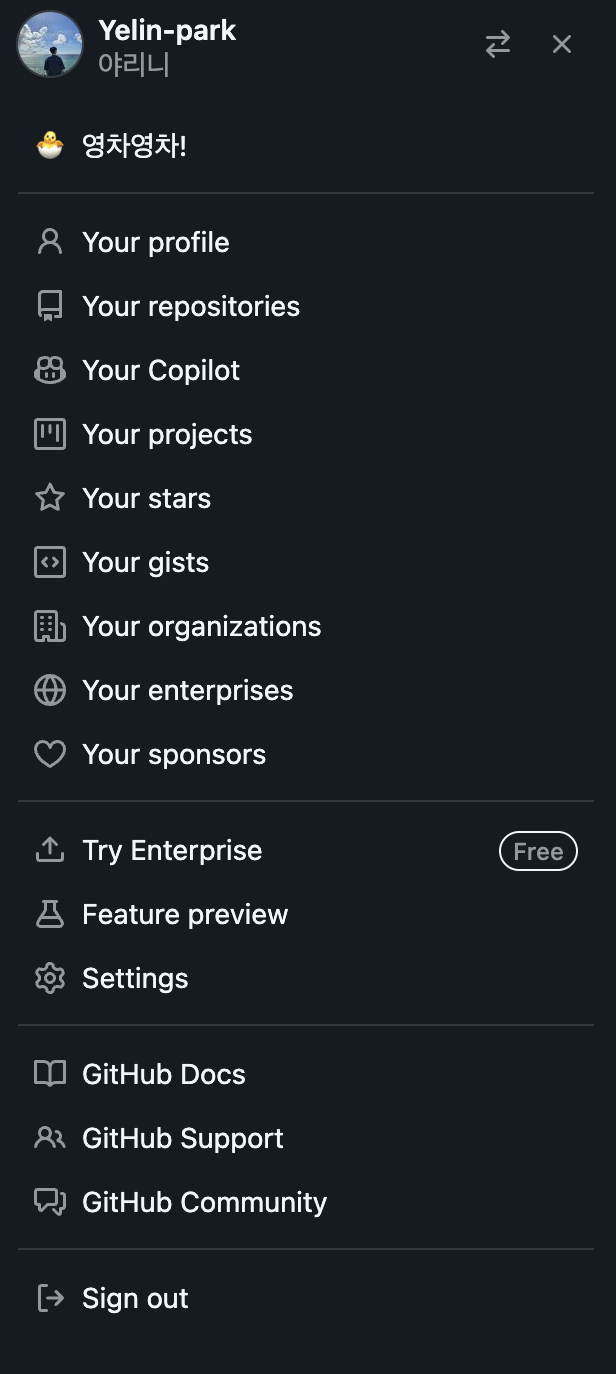Go to Settings
This screenshot has width=616, height=1374.
point(135,978)
